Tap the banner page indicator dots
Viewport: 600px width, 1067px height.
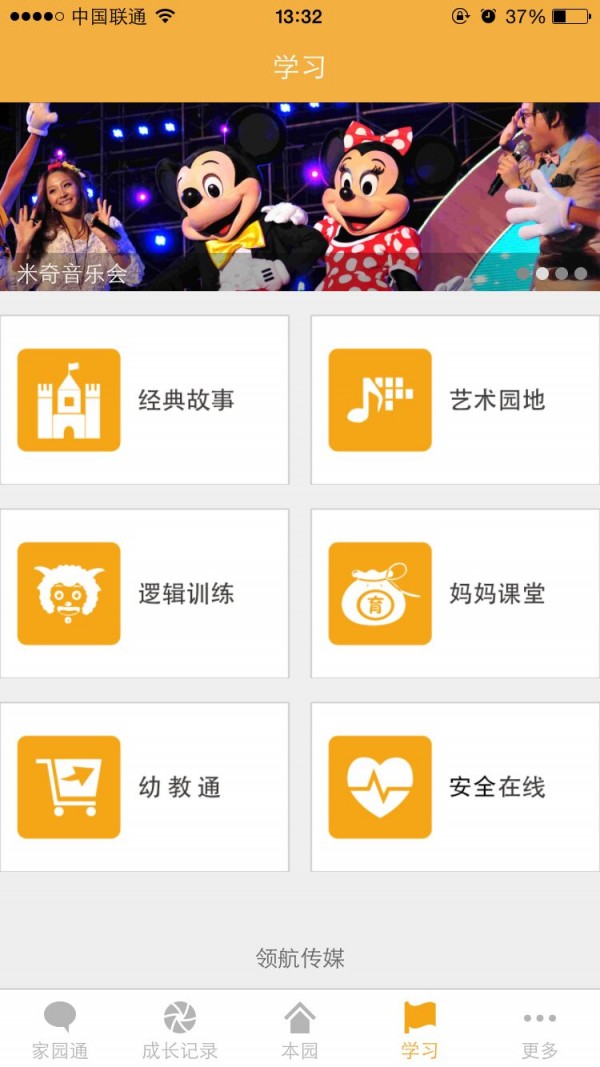coord(552,273)
